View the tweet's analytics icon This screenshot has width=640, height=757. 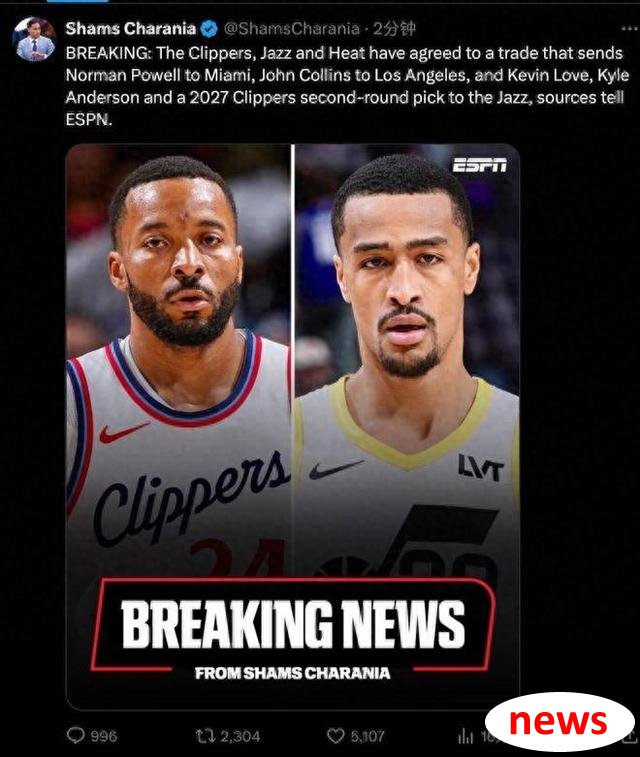click(x=465, y=736)
